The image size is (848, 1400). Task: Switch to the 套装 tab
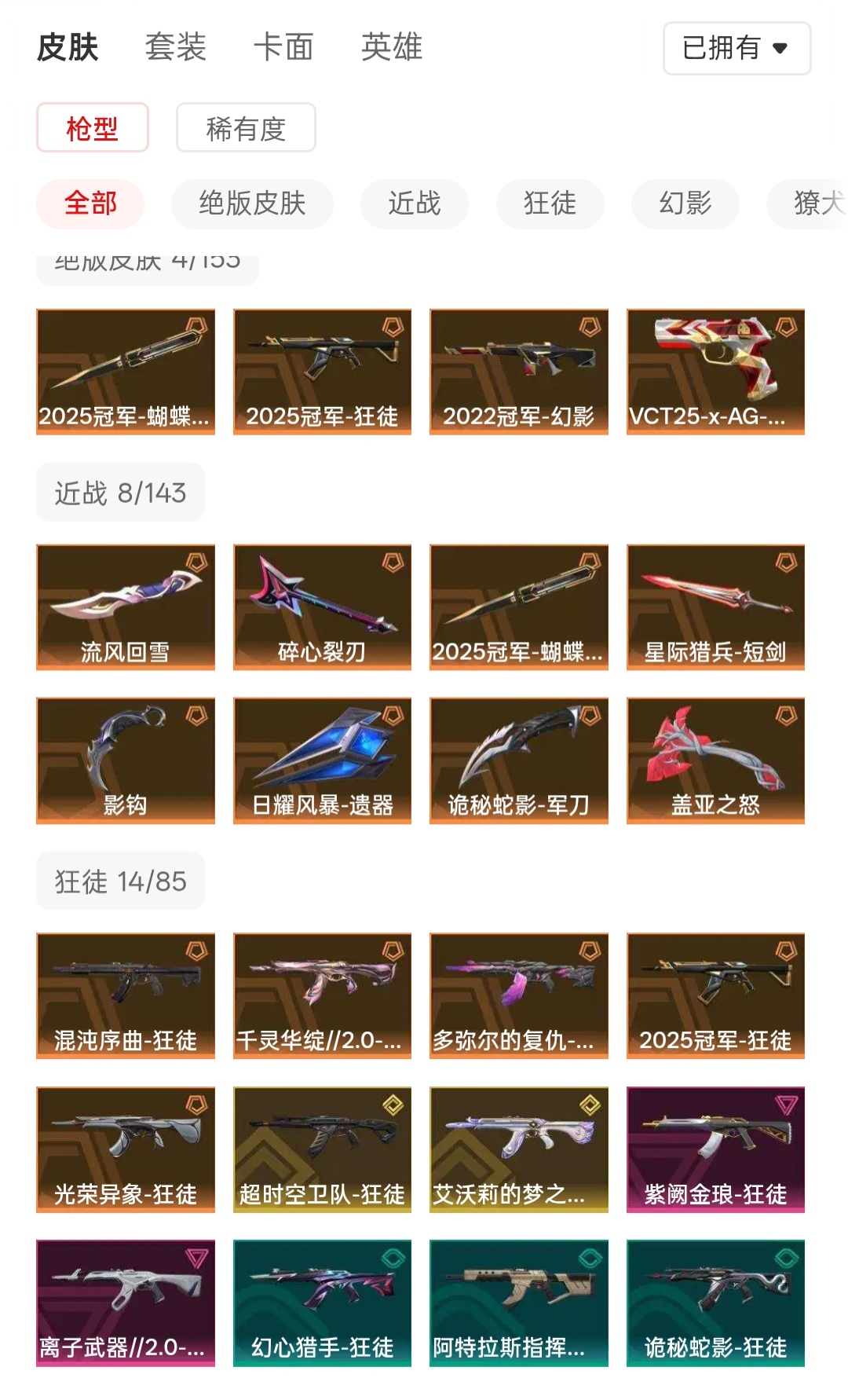pos(175,47)
